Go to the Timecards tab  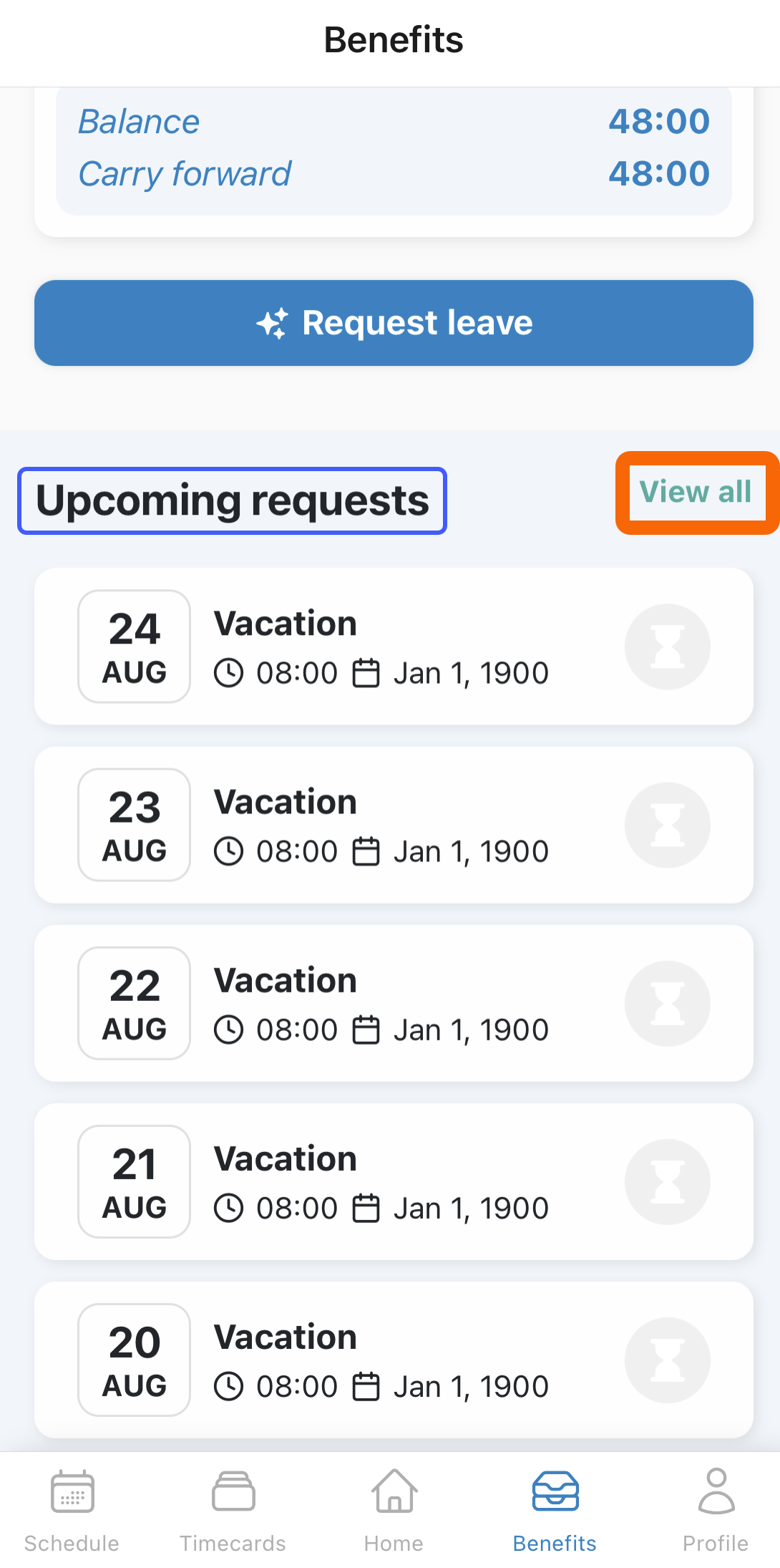point(233,1511)
